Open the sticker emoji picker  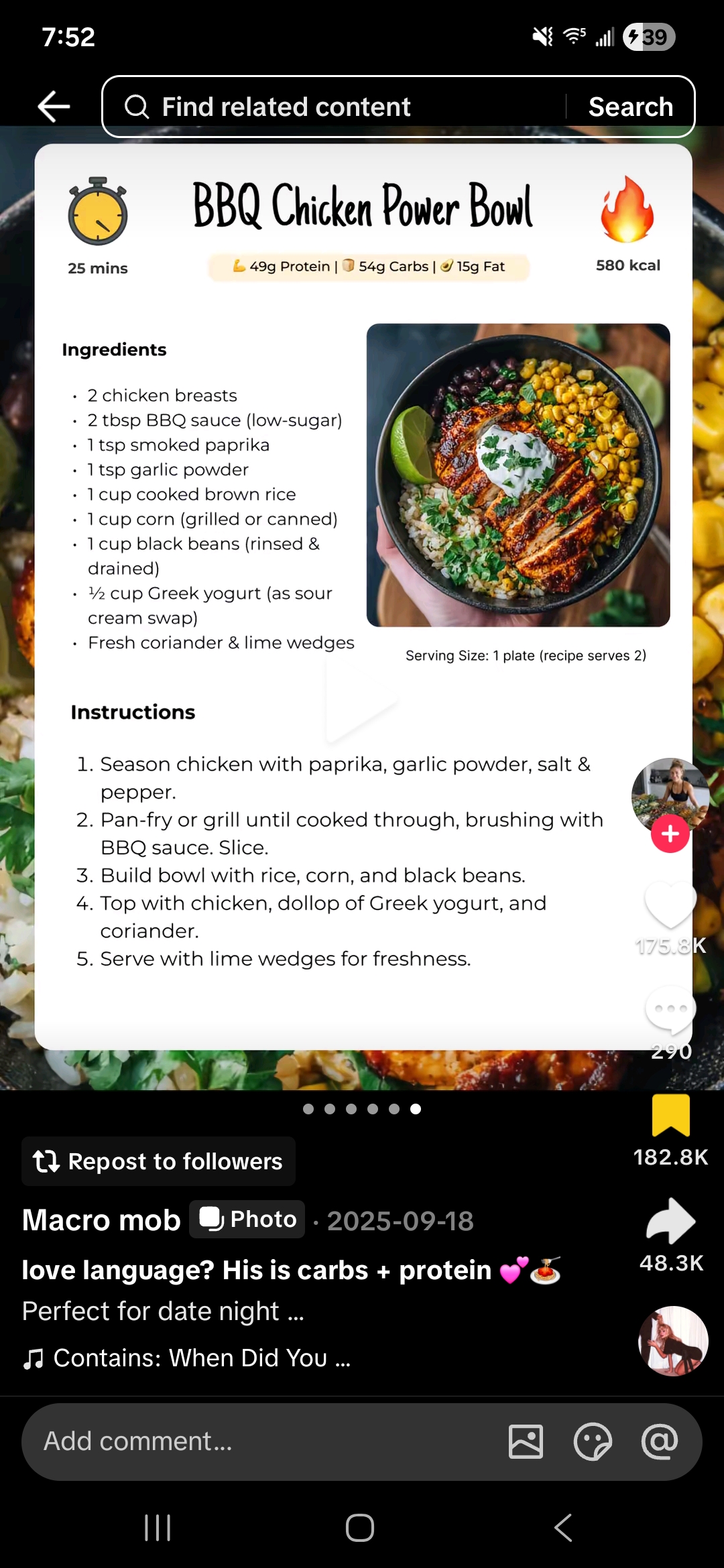coord(593,1441)
